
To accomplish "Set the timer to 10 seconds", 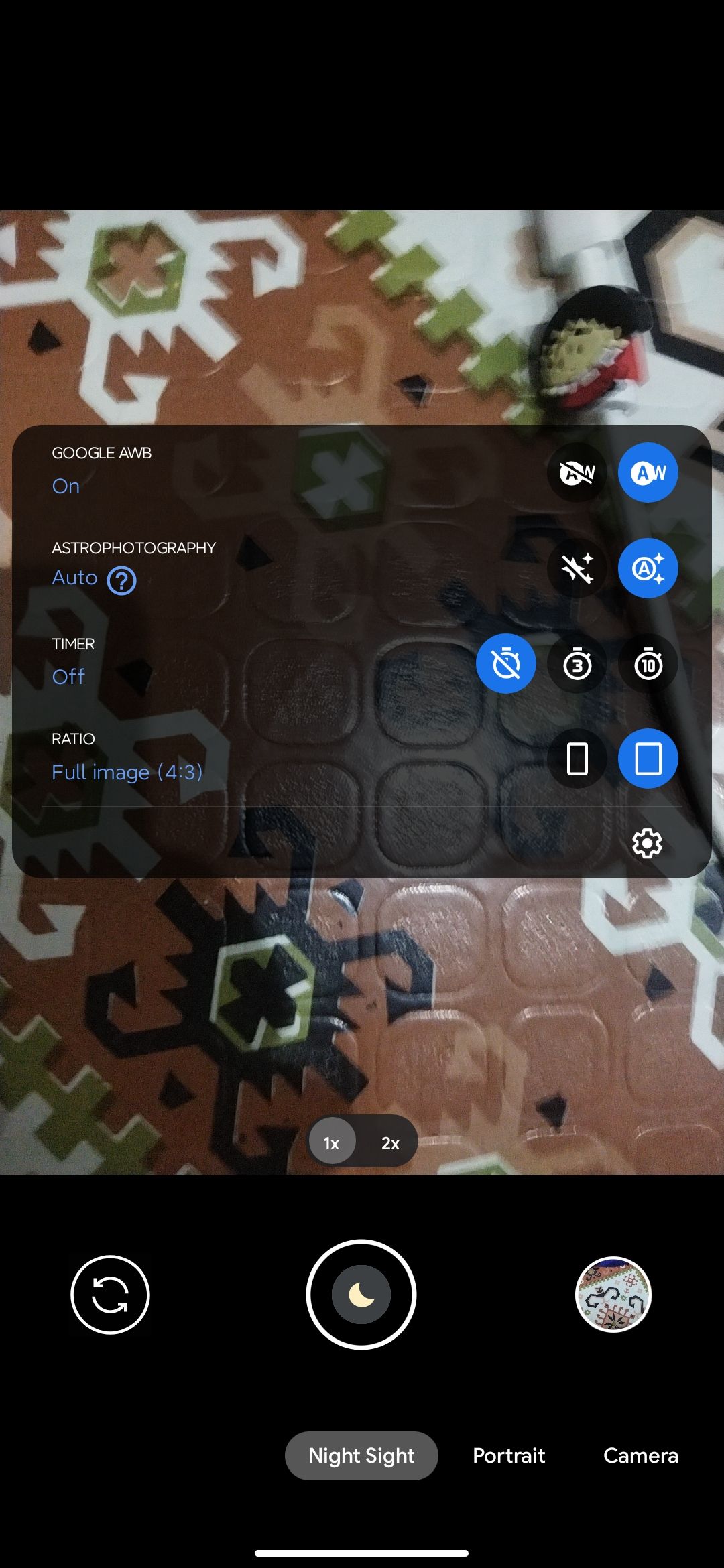I will pyautogui.click(x=648, y=664).
